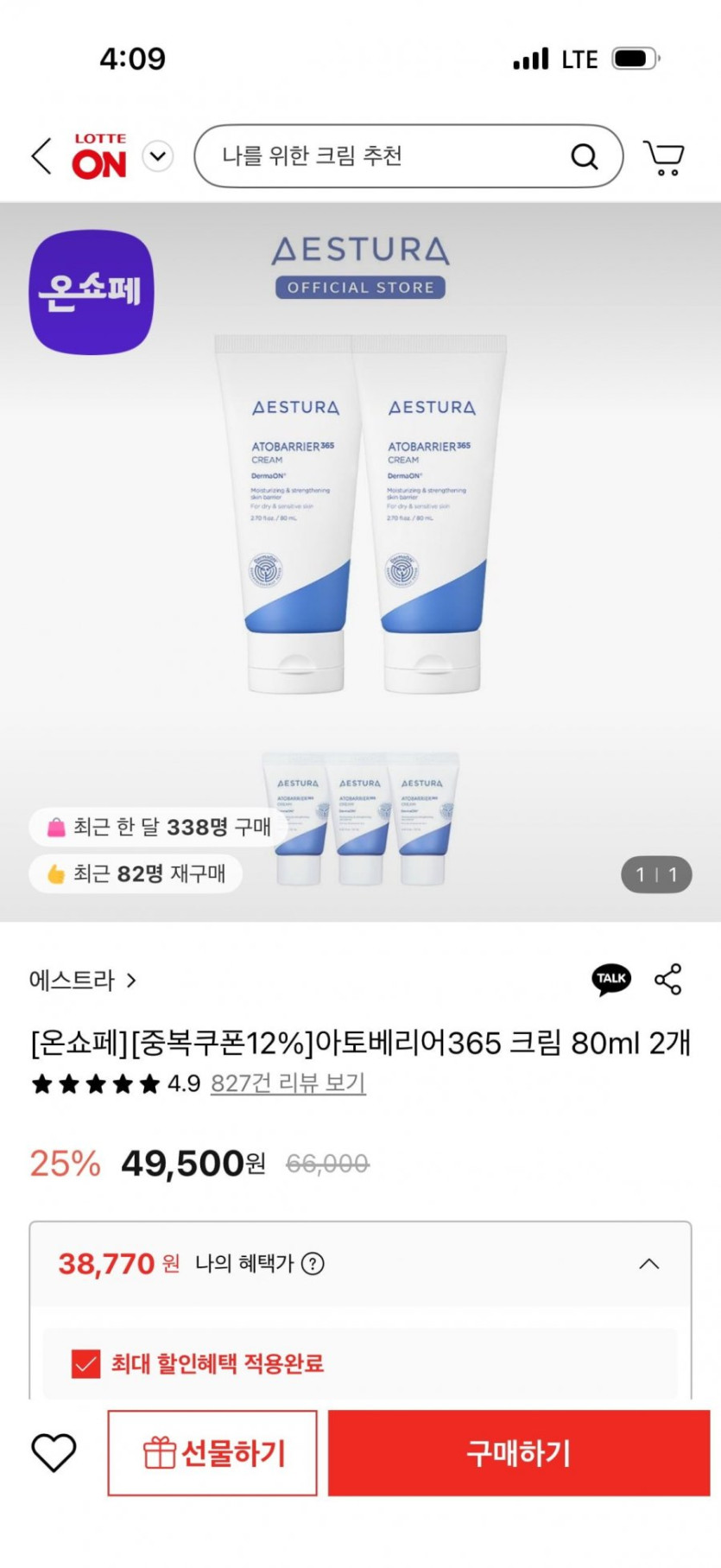
Task: Add product to wishlist with heart
Action: pos(54,1452)
